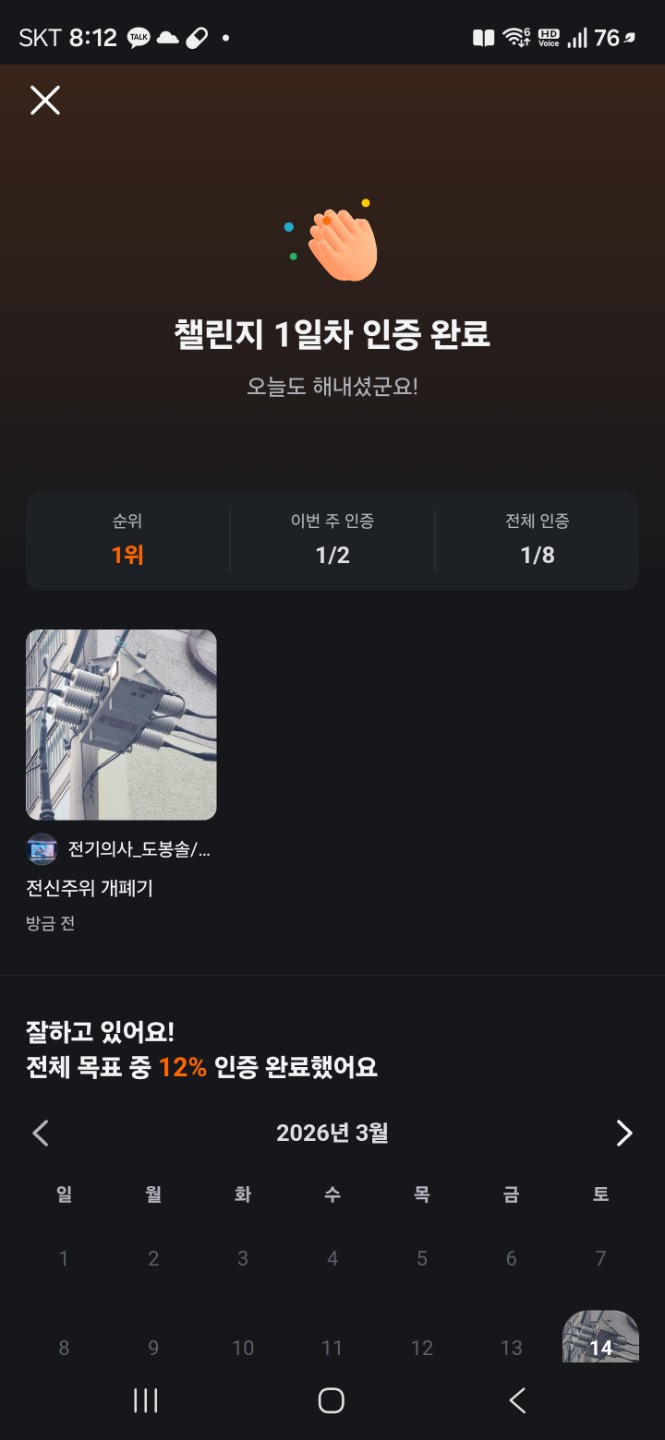Image resolution: width=665 pixels, height=1440 pixels.
Task: Open the March 14 certified day
Action: click(x=600, y=1338)
